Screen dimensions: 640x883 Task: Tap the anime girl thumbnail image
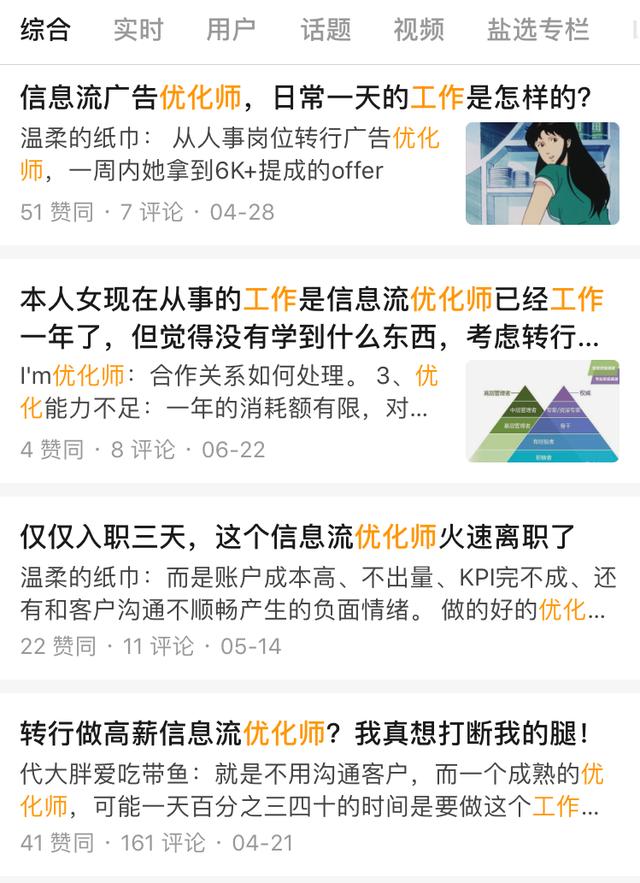tap(542, 173)
